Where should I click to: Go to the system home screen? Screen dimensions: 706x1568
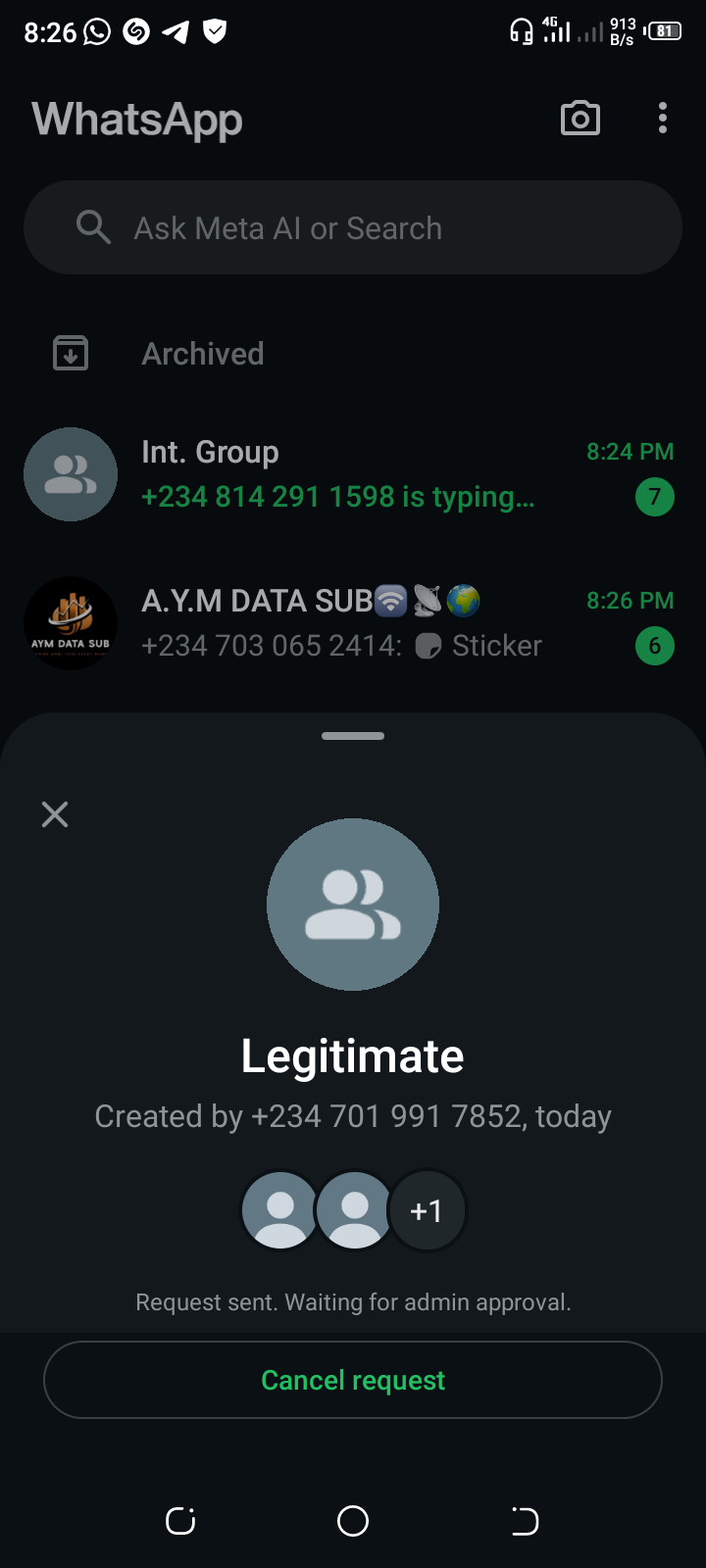353,1521
